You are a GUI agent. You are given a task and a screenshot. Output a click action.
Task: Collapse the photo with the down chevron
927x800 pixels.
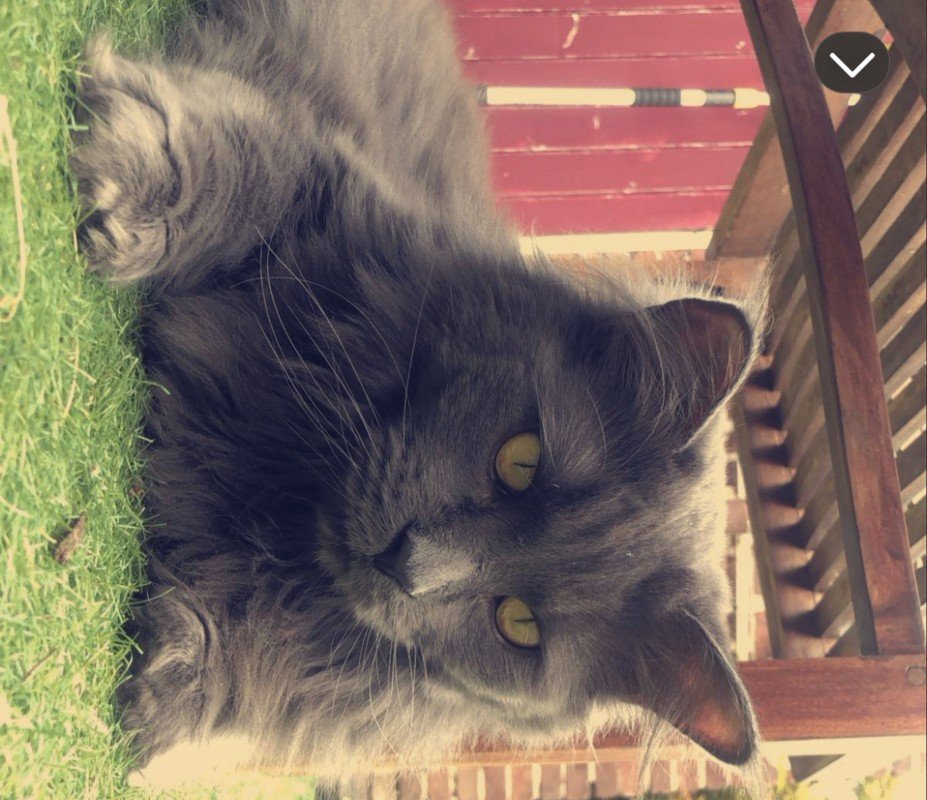pos(851,63)
